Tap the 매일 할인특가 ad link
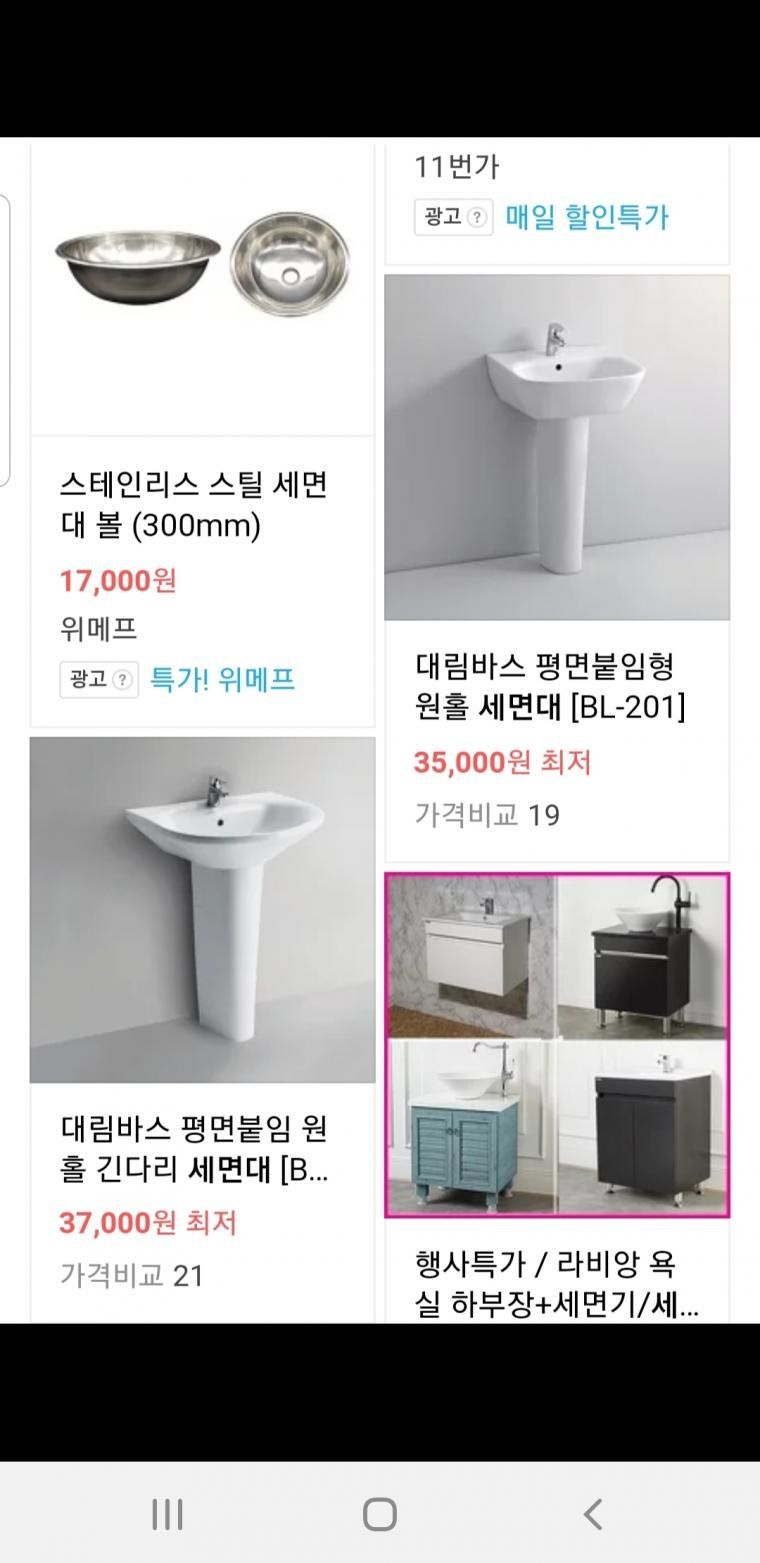The height and width of the screenshot is (1563, 760). pos(586,217)
